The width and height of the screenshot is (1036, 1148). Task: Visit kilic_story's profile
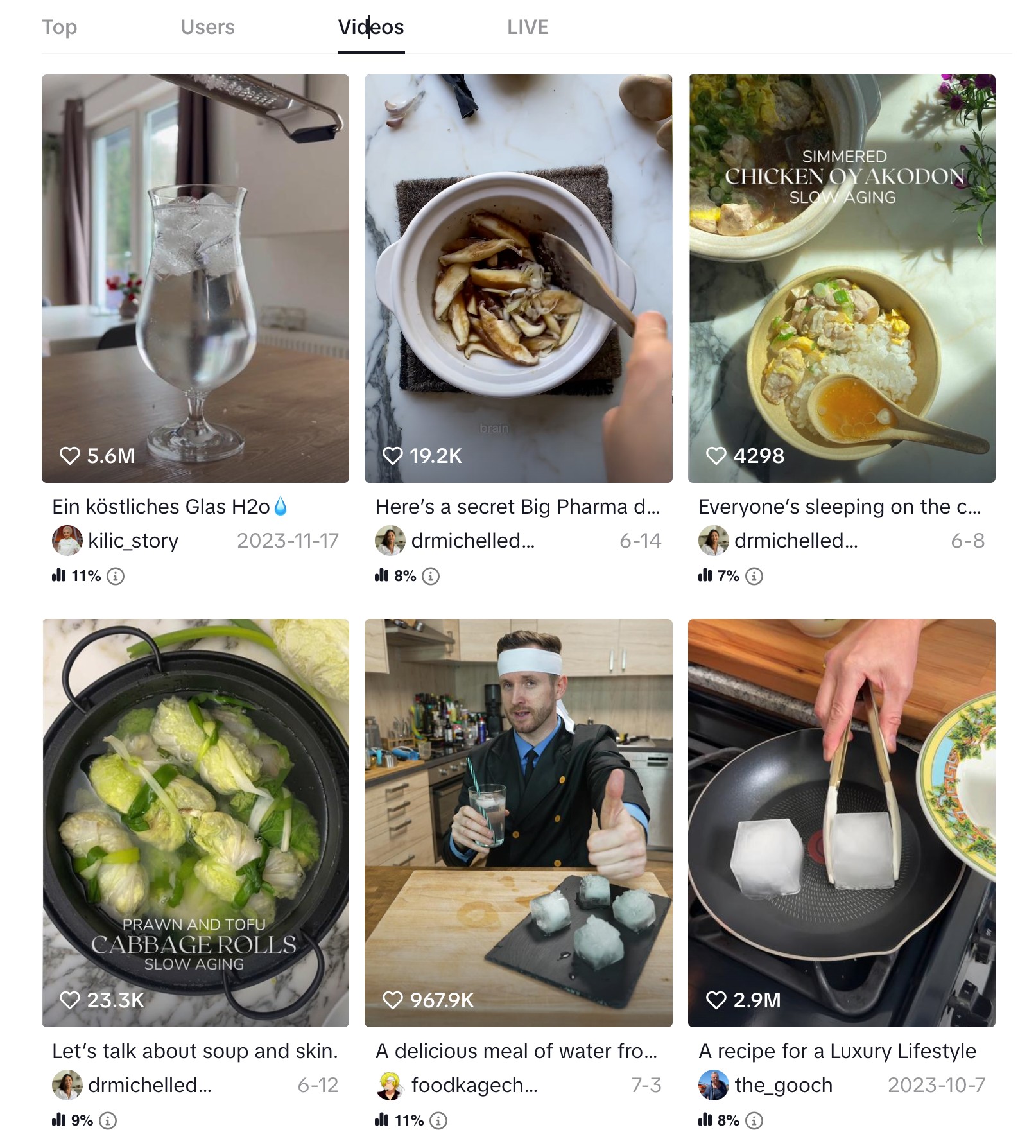click(133, 541)
